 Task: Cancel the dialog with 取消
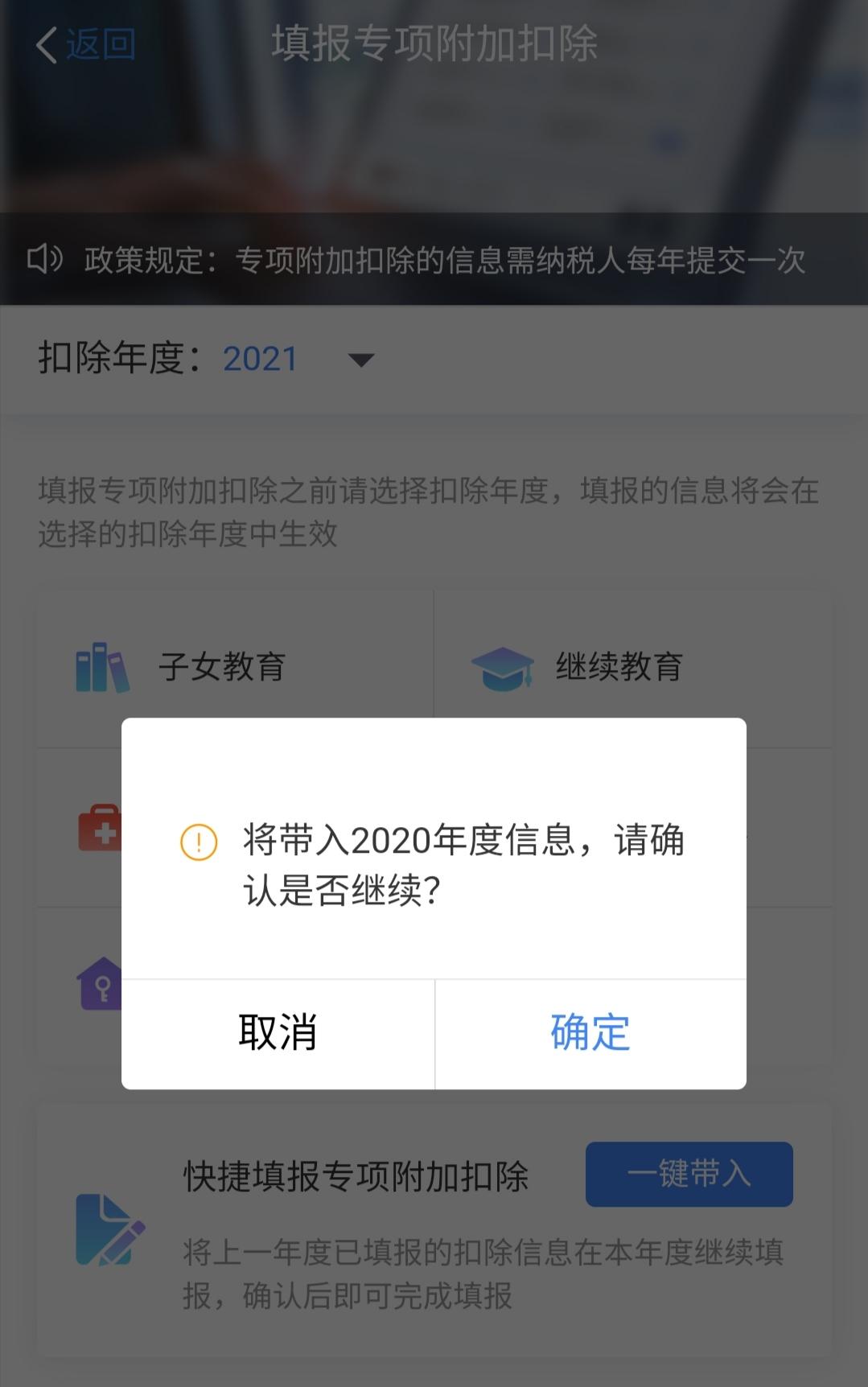point(278,1034)
